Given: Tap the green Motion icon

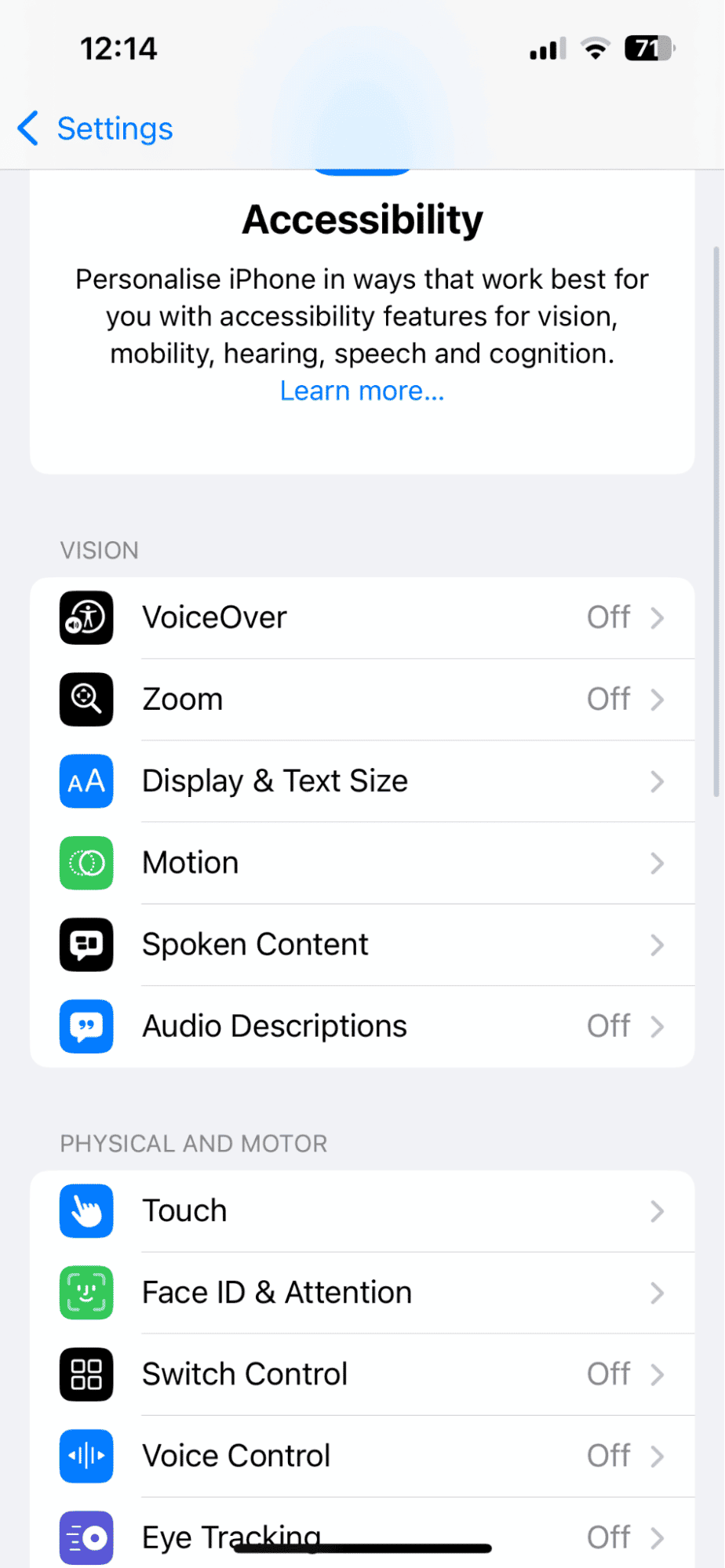Looking at the screenshot, I should click(x=86, y=863).
